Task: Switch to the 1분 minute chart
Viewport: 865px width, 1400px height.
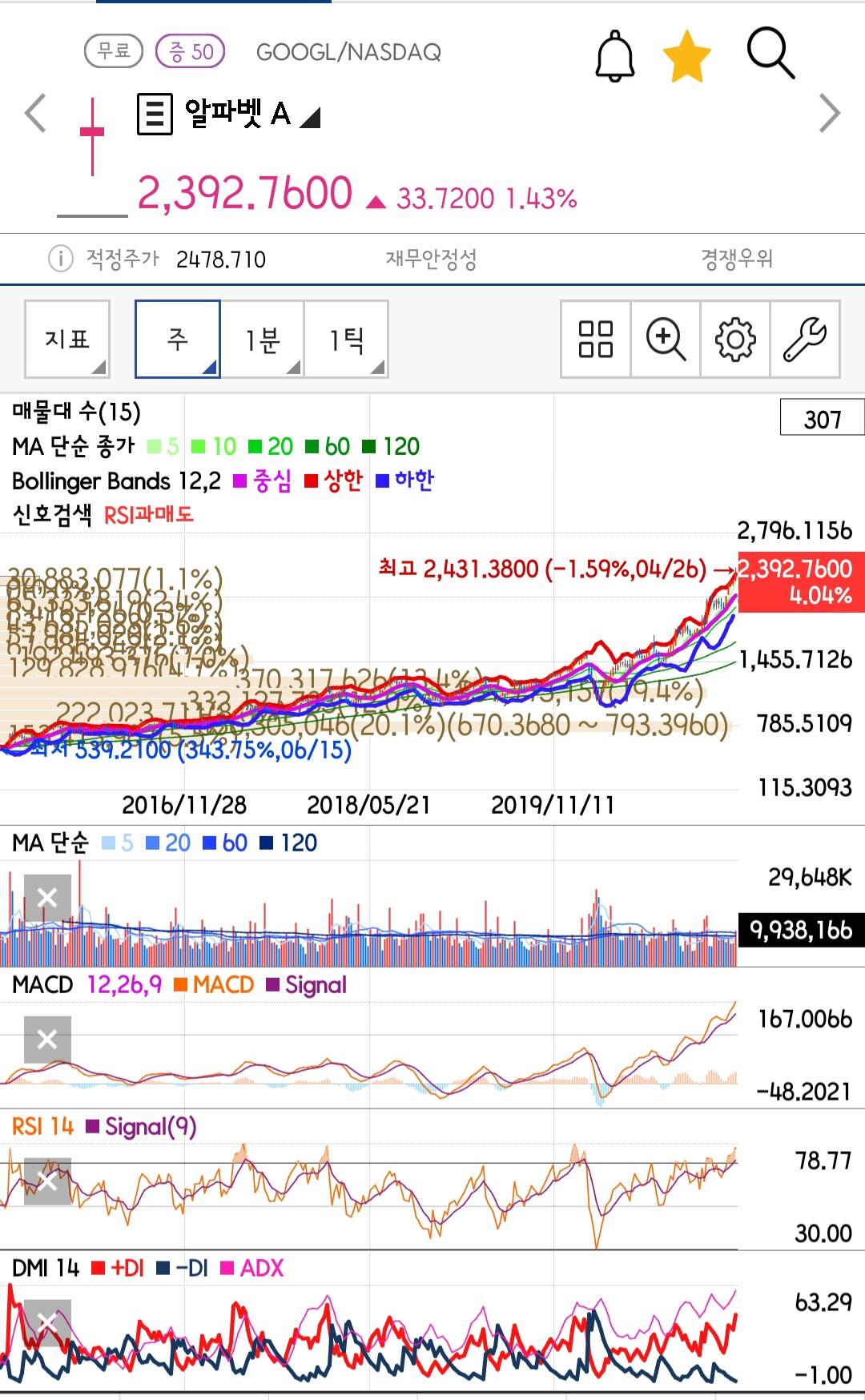Action: [263, 339]
